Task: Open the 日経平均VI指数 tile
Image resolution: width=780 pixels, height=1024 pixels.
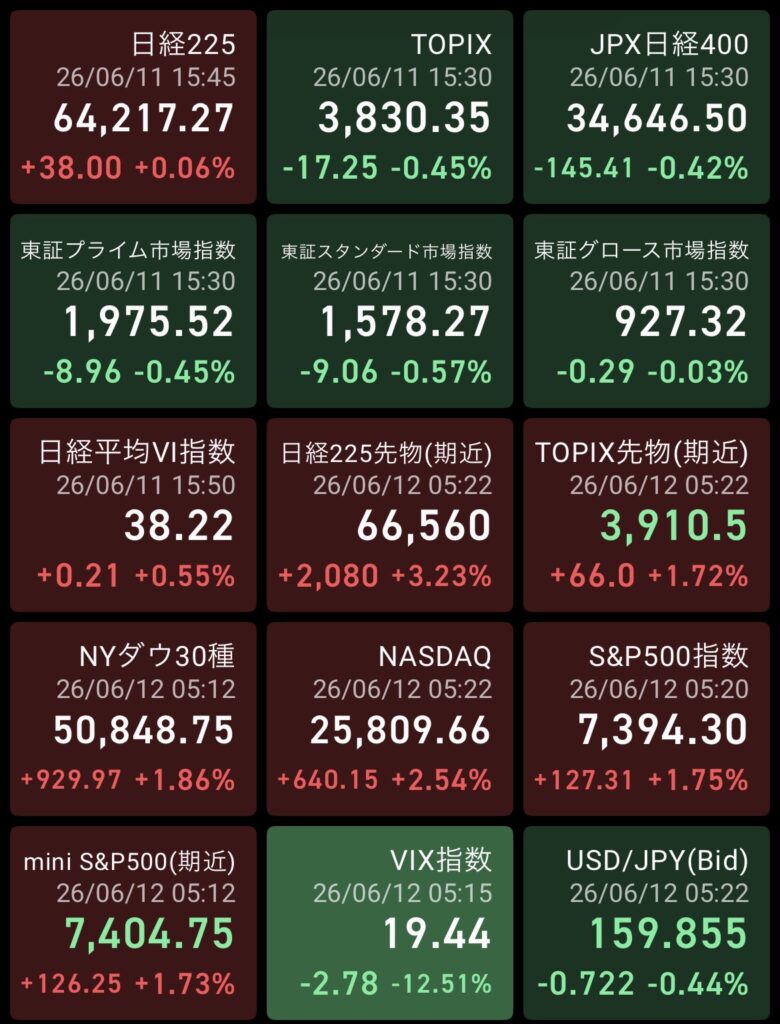Action: click(133, 515)
